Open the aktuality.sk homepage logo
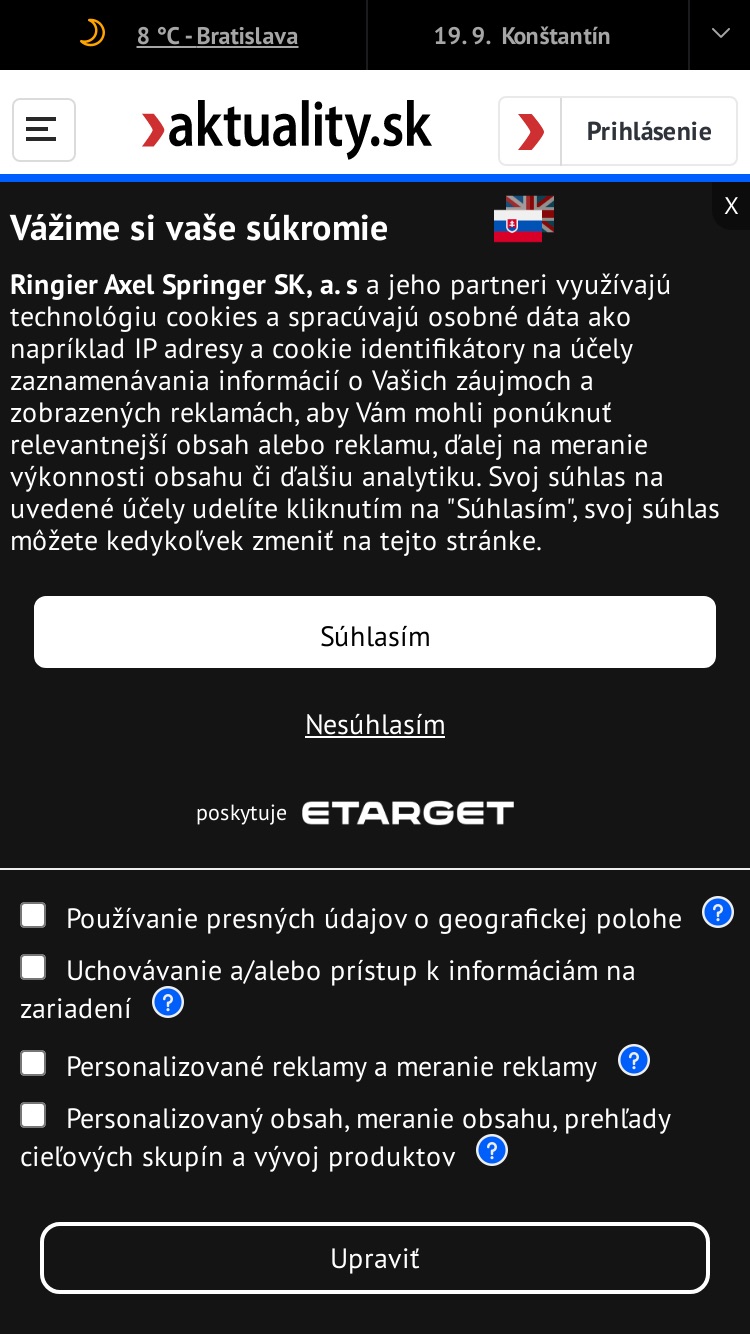750x1334 pixels. pyautogui.click(x=286, y=129)
